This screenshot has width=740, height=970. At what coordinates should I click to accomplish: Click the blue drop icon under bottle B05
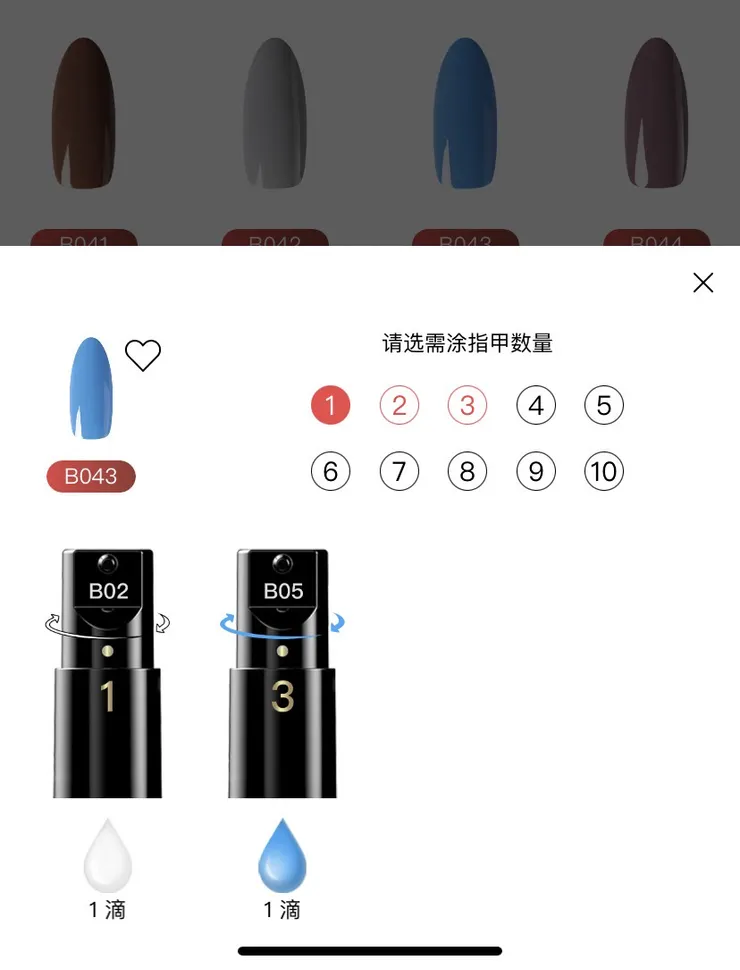pos(281,858)
